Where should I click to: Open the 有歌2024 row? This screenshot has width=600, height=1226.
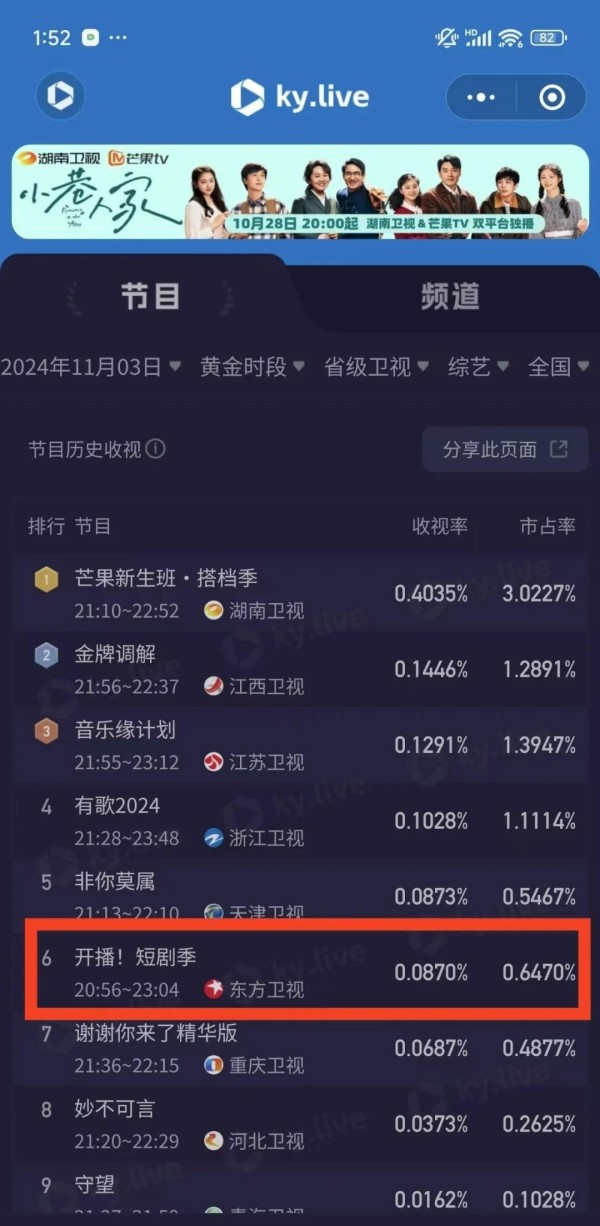click(300, 821)
